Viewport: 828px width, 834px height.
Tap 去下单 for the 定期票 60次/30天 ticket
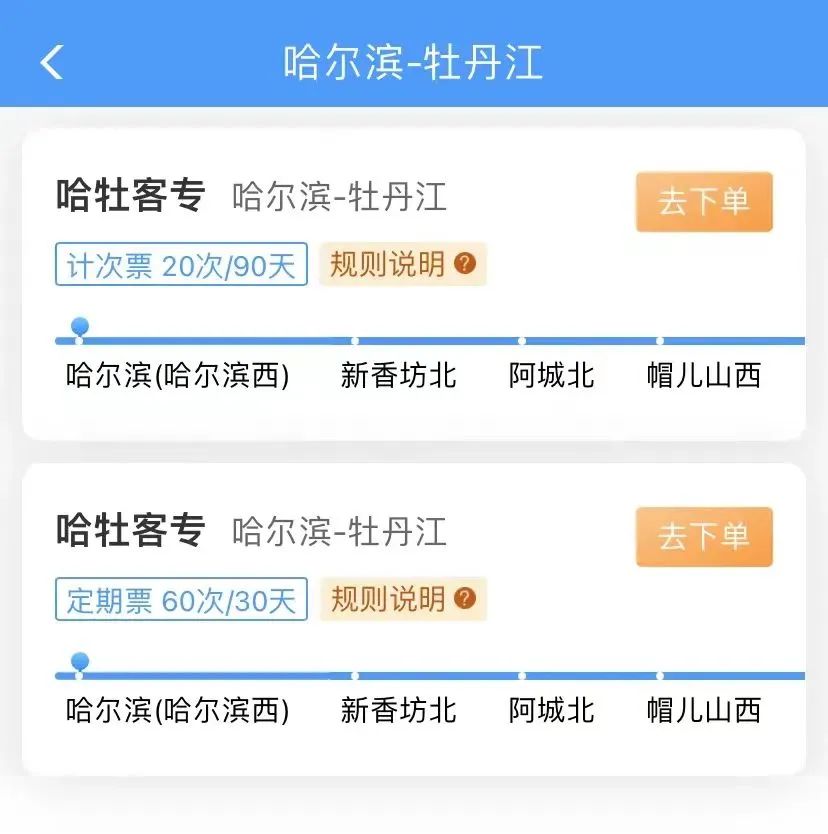pyautogui.click(x=704, y=537)
